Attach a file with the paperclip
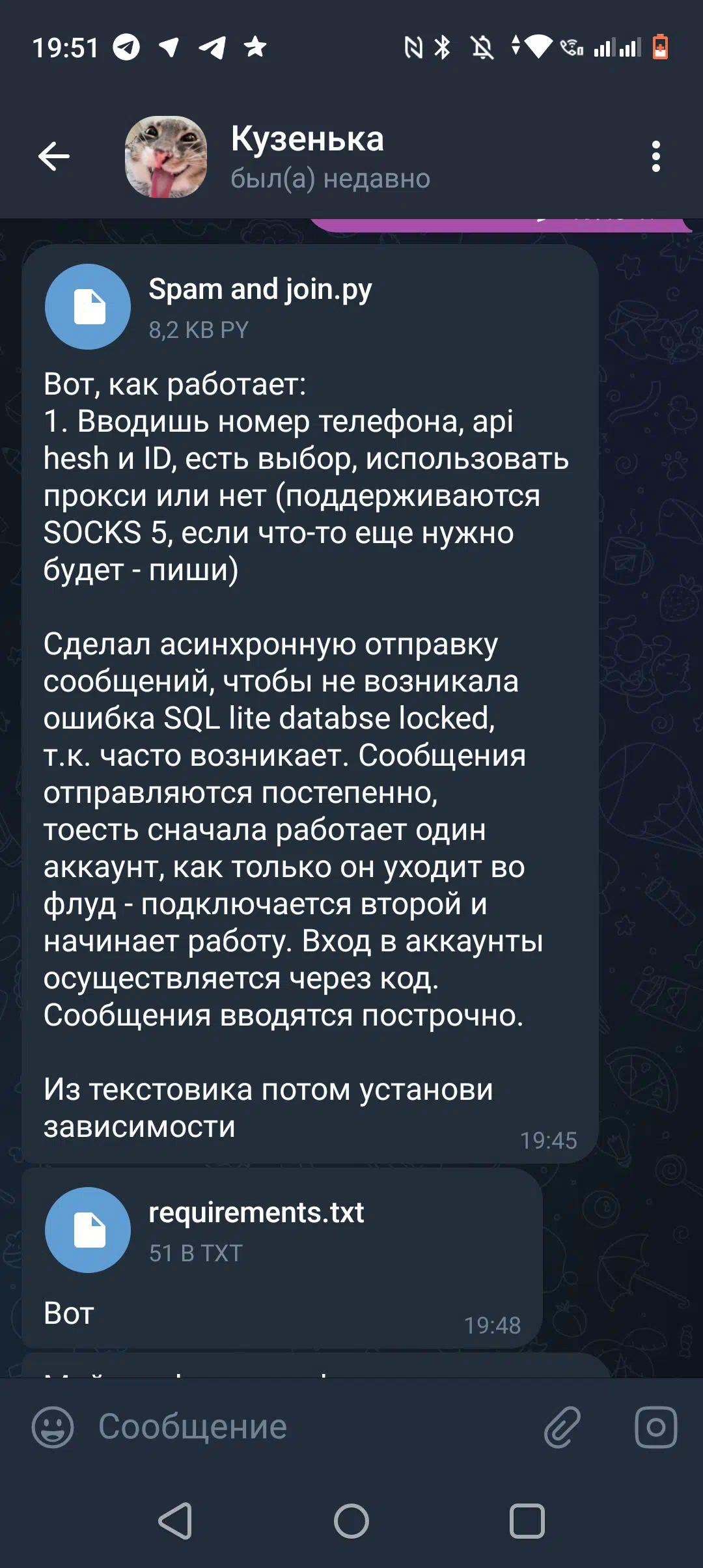 [562, 1427]
